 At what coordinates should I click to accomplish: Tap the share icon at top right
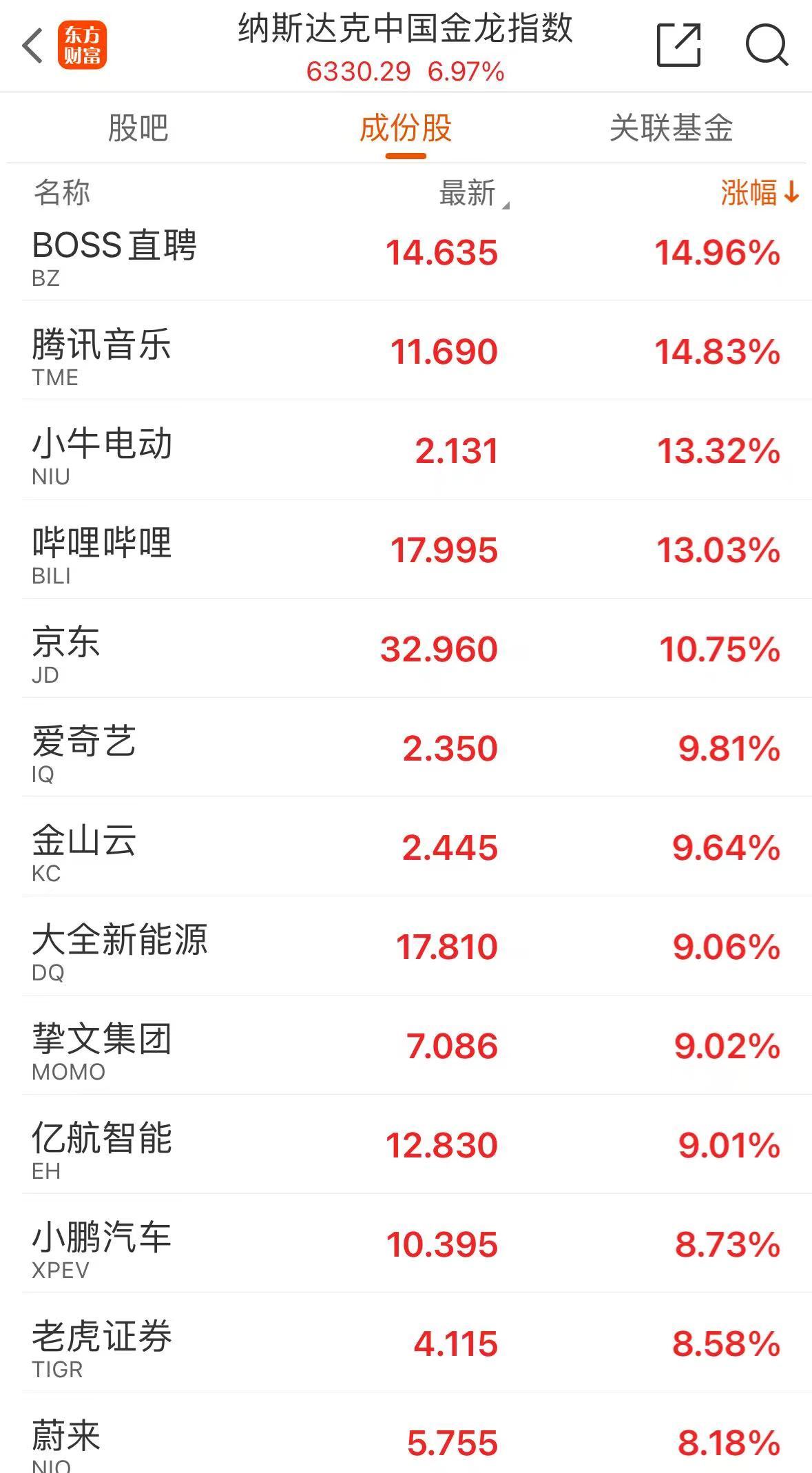point(678,45)
